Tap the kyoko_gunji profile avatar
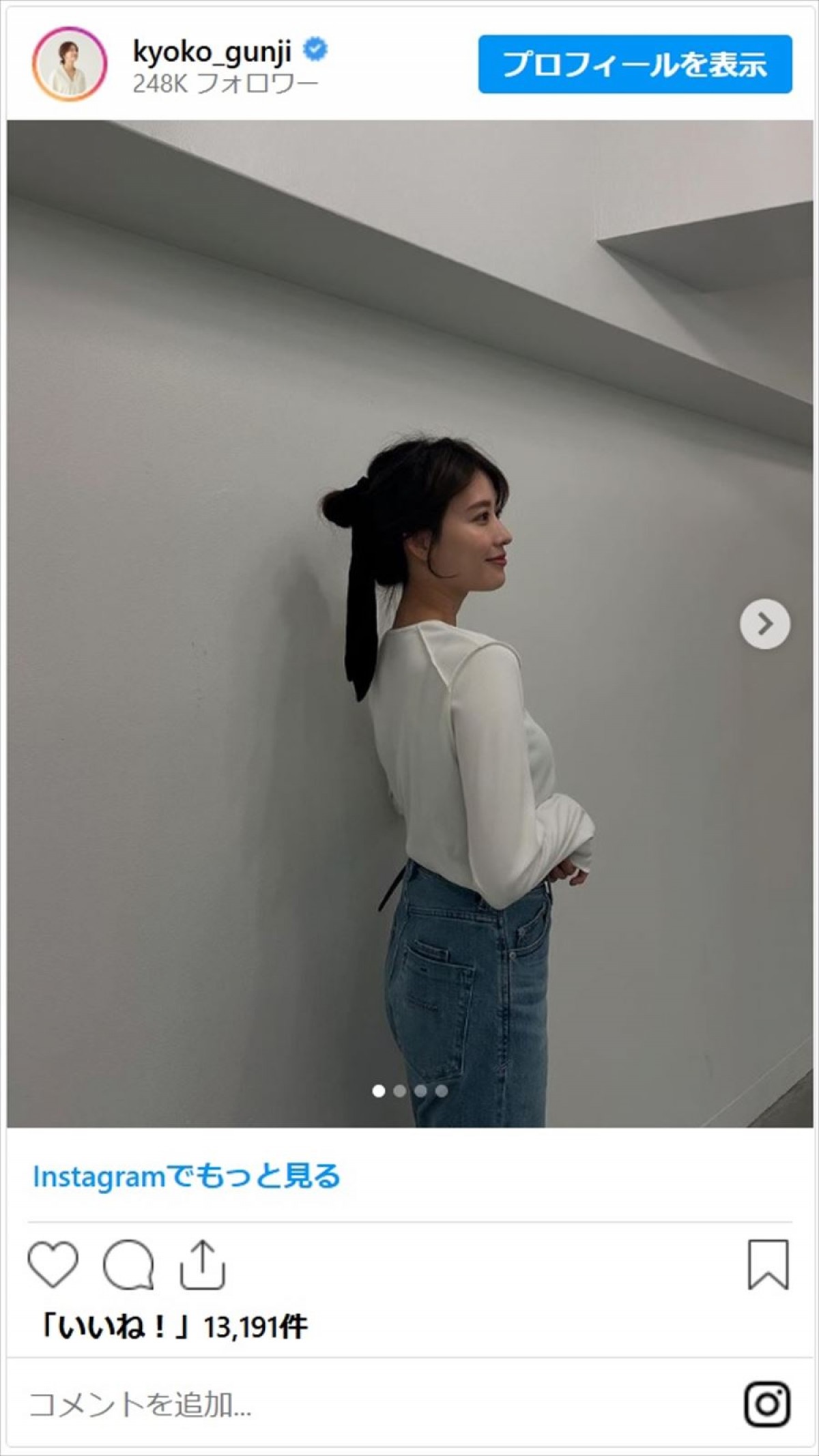The image size is (819, 1456). tap(70, 65)
